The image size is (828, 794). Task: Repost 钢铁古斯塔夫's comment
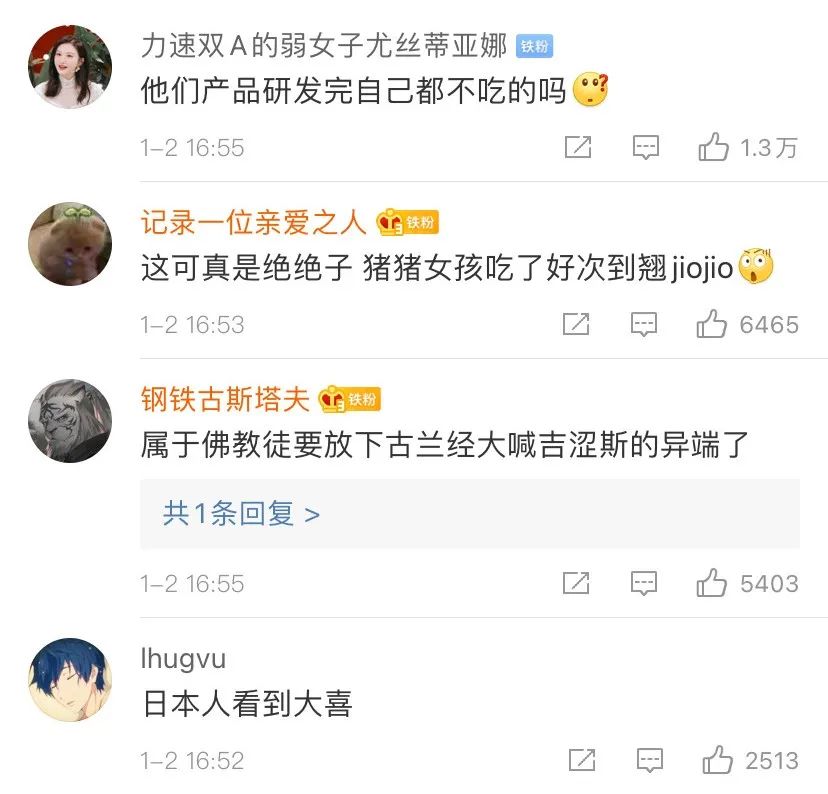click(576, 583)
